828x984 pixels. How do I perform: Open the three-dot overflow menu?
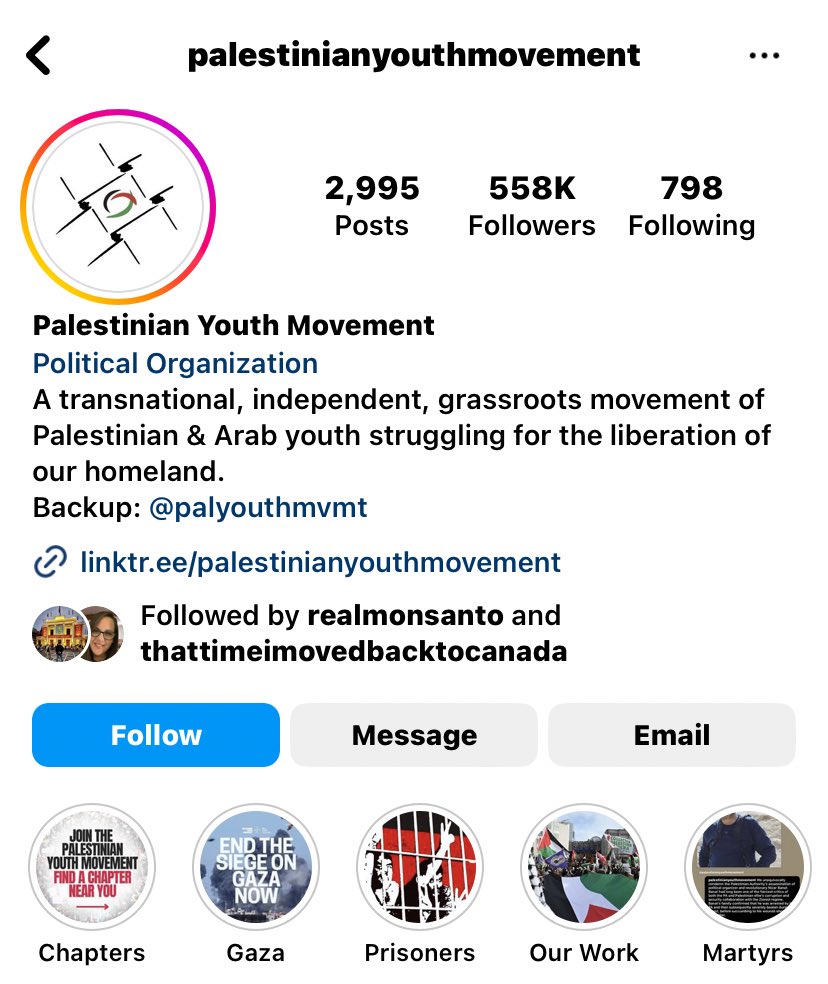pyautogui.click(x=764, y=55)
